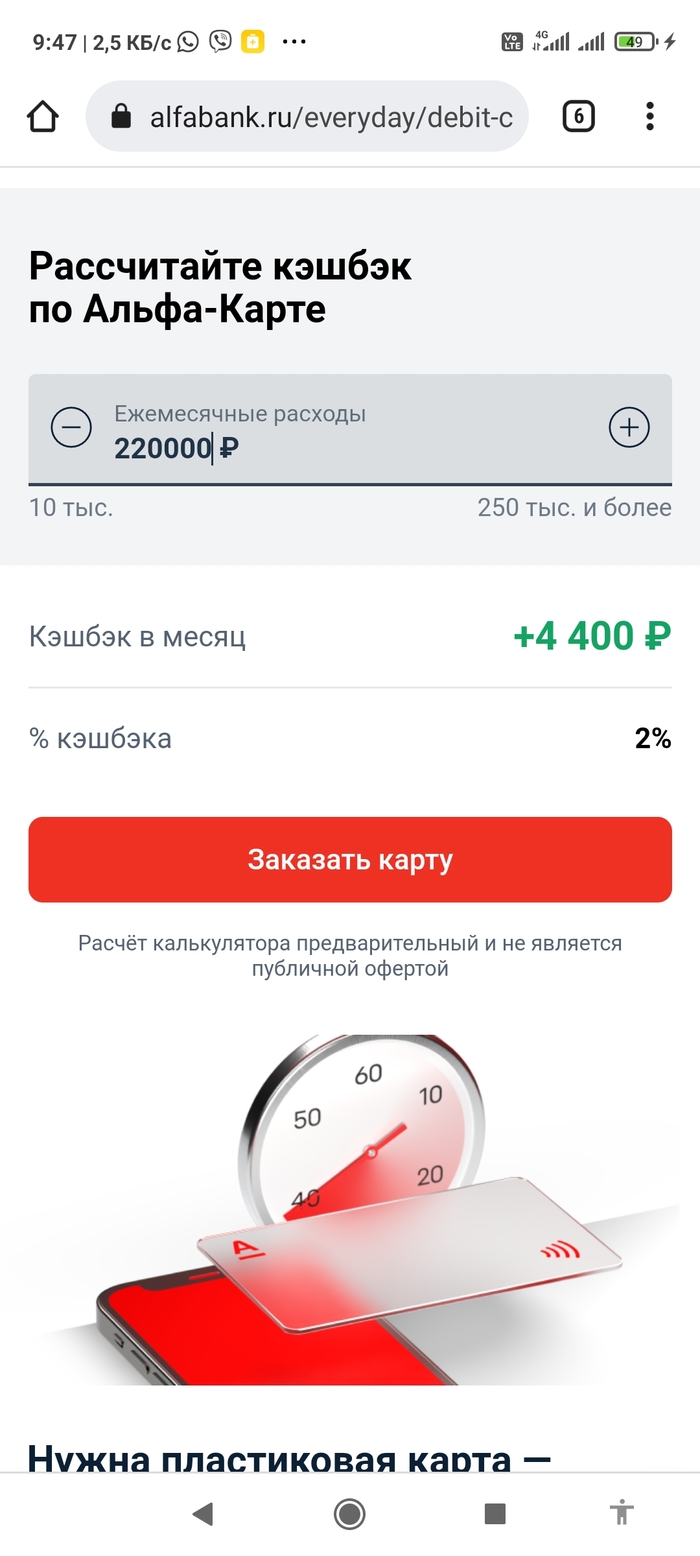
Task: Go to the browser home page
Action: [43, 118]
